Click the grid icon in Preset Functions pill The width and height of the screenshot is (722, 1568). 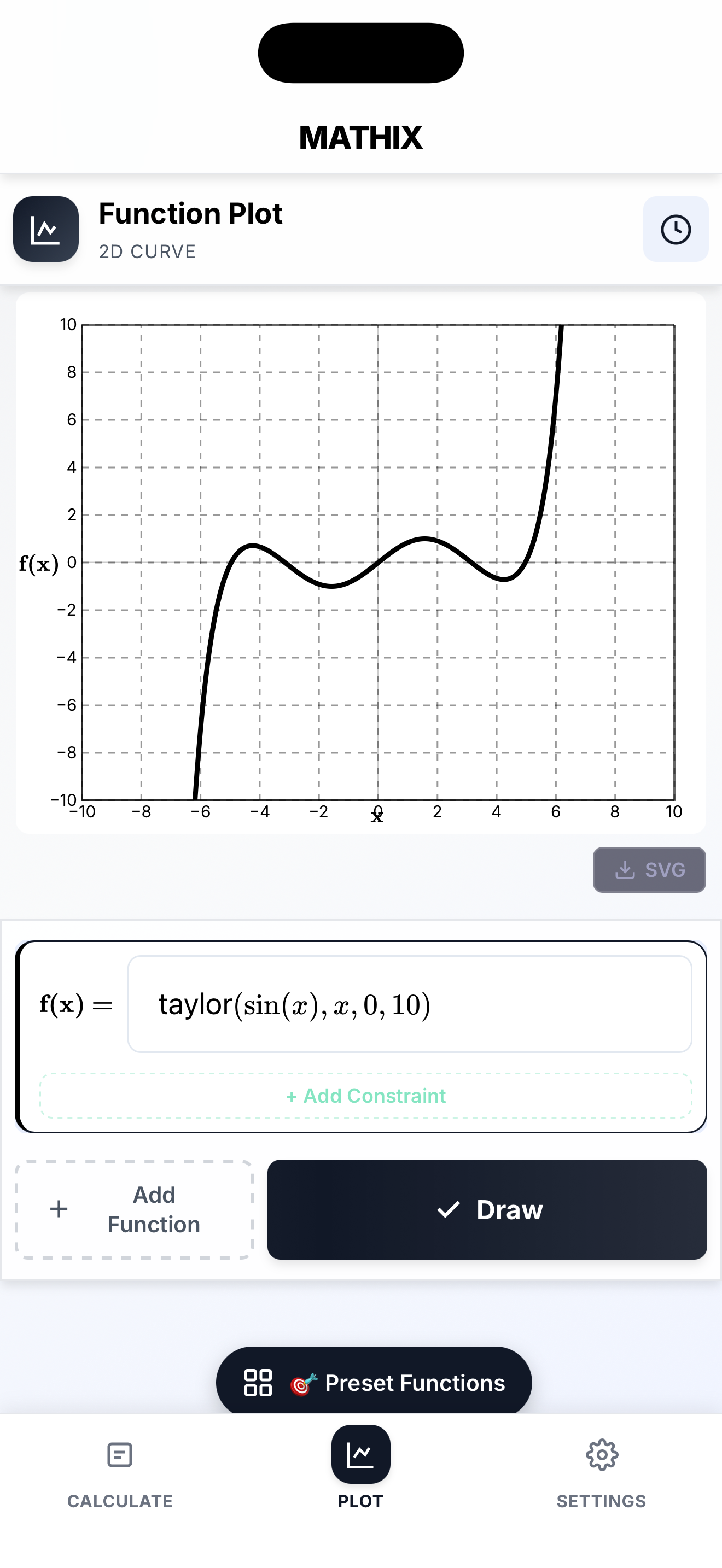click(260, 1382)
